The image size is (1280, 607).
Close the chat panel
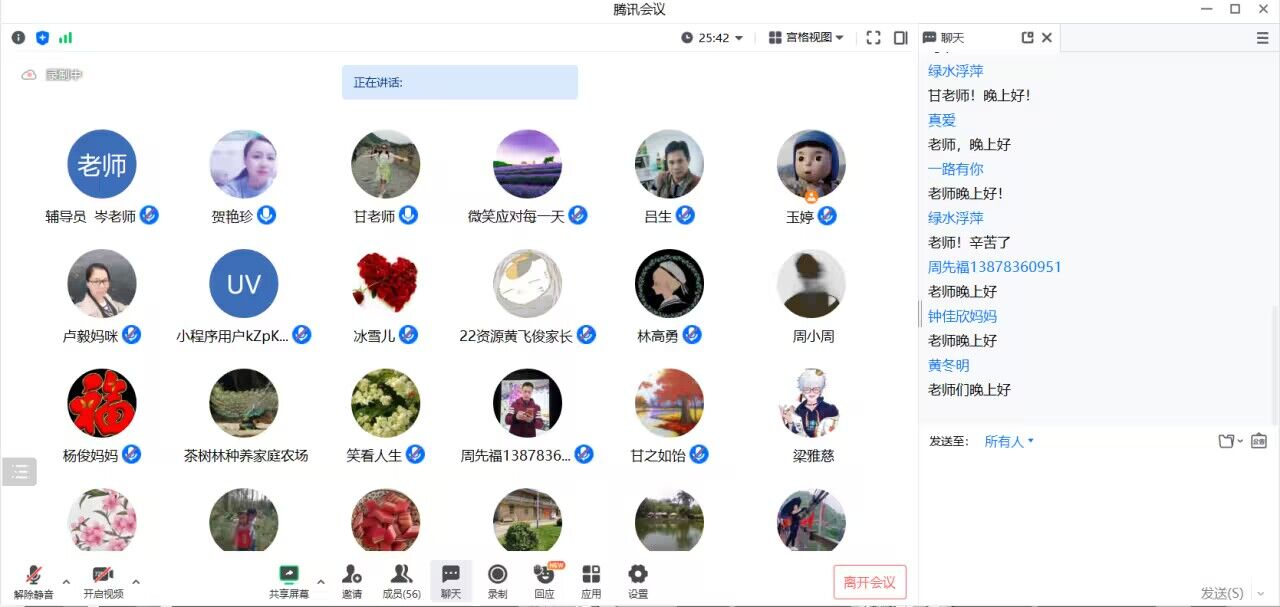(1047, 37)
